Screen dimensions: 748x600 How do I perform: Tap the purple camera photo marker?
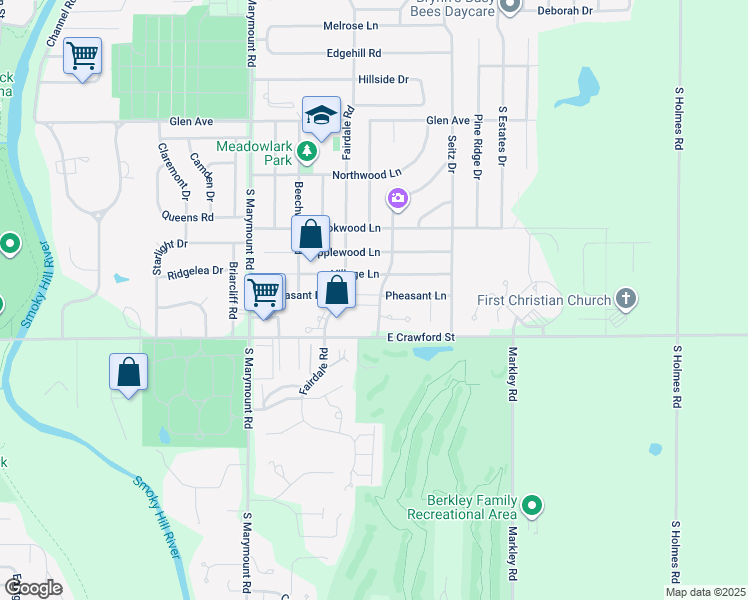pos(397,199)
